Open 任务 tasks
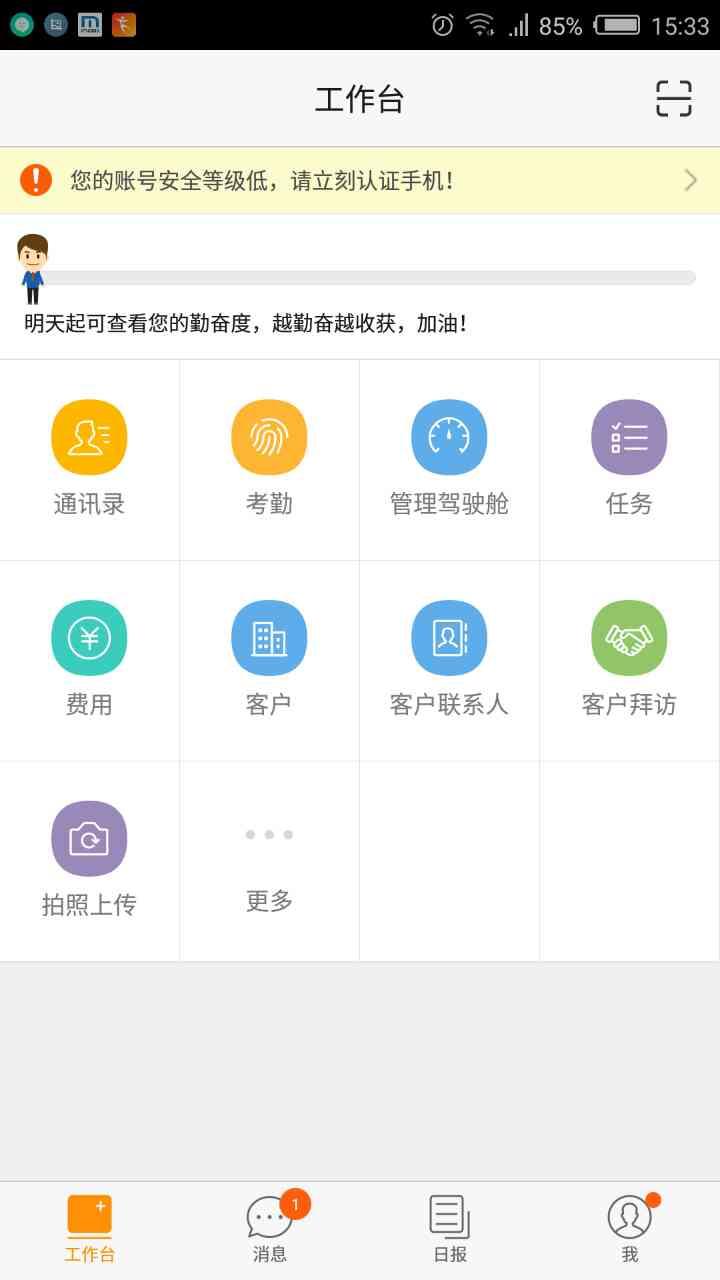The height and width of the screenshot is (1280, 720). (629, 458)
